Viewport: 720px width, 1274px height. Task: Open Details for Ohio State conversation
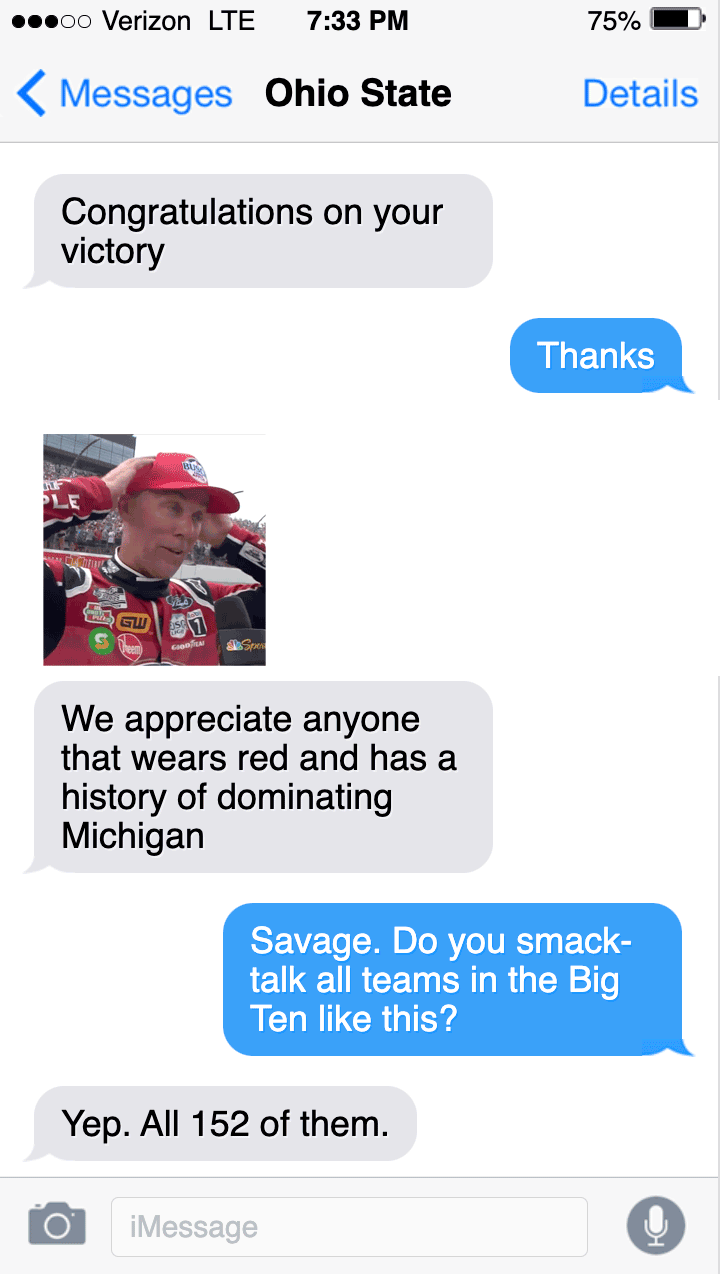tap(640, 94)
